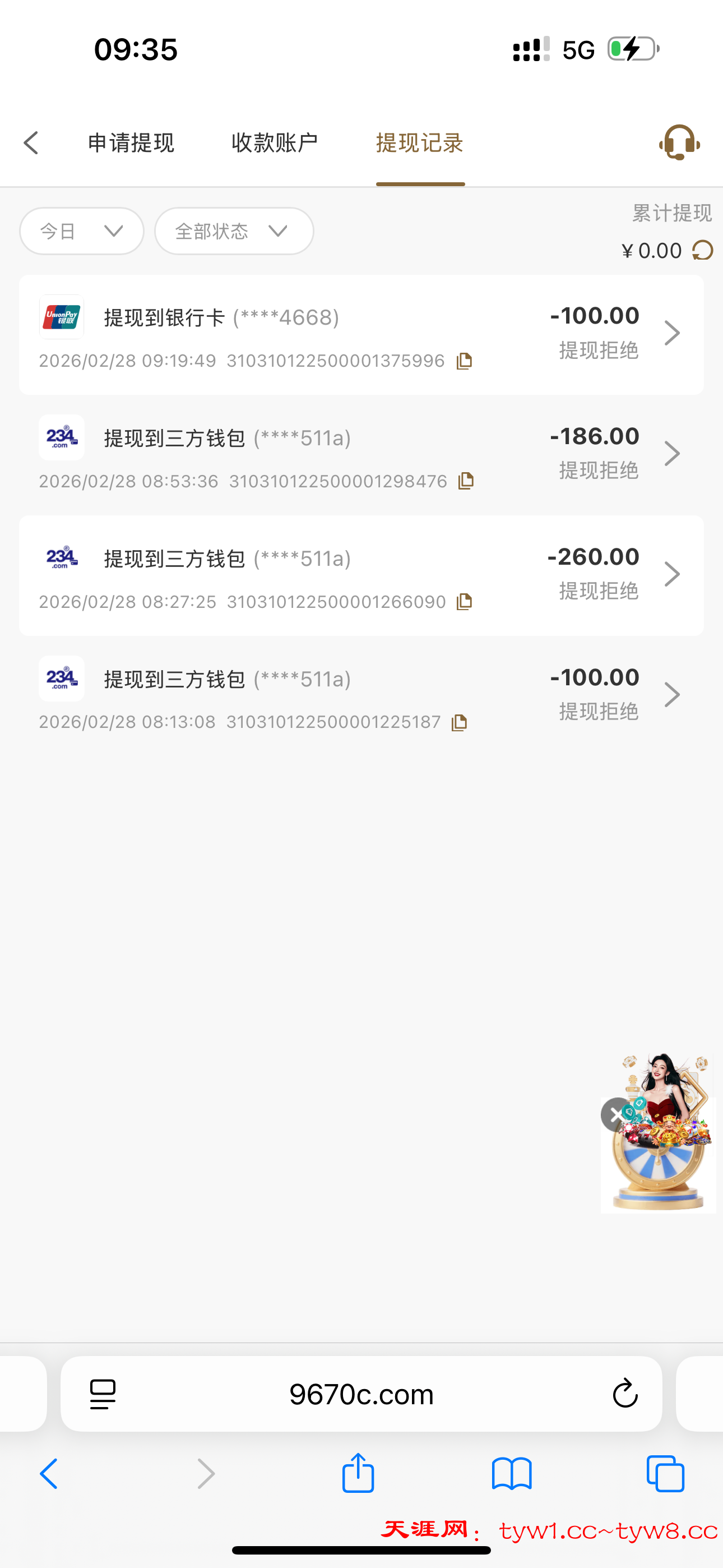
Task: Go back using the top-left arrow
Action: click(31, 144)
